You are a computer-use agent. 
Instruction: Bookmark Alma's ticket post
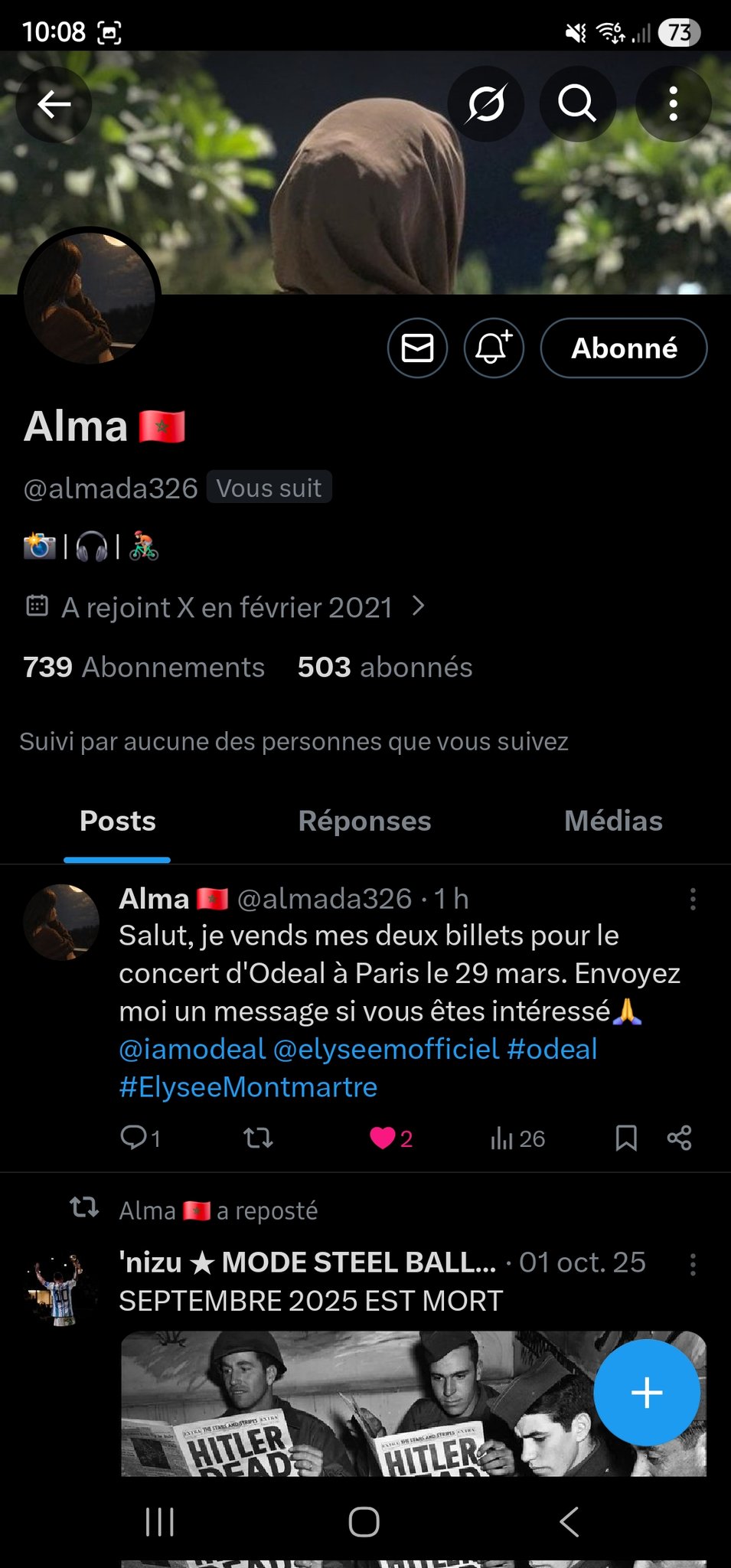626,1138
